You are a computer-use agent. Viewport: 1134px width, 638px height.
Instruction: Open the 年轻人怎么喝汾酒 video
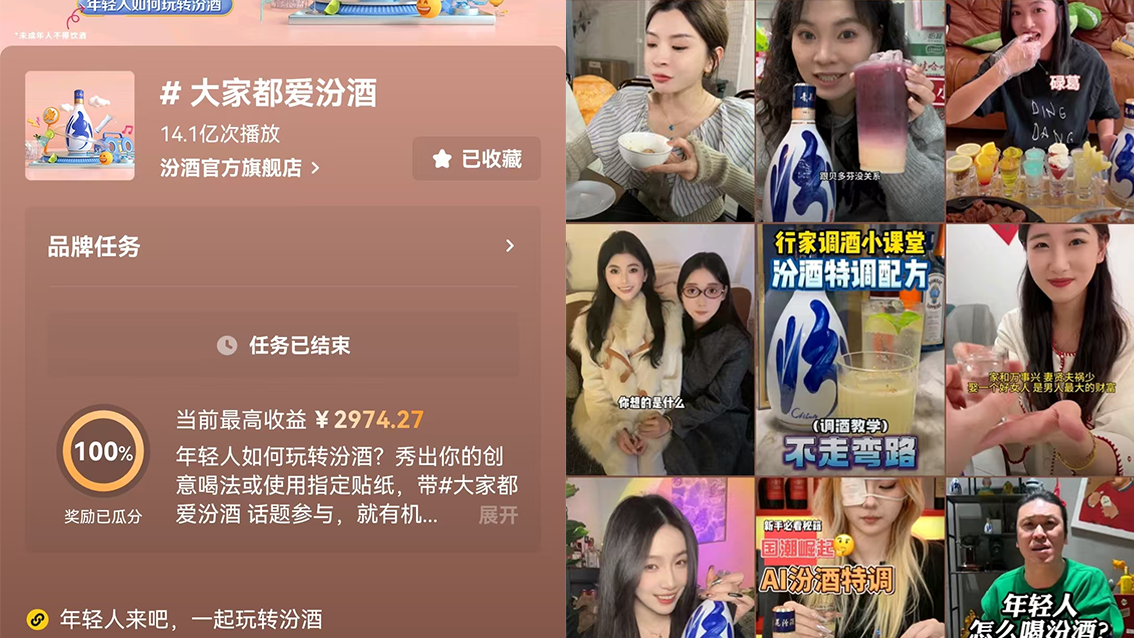pos(1040,558)
